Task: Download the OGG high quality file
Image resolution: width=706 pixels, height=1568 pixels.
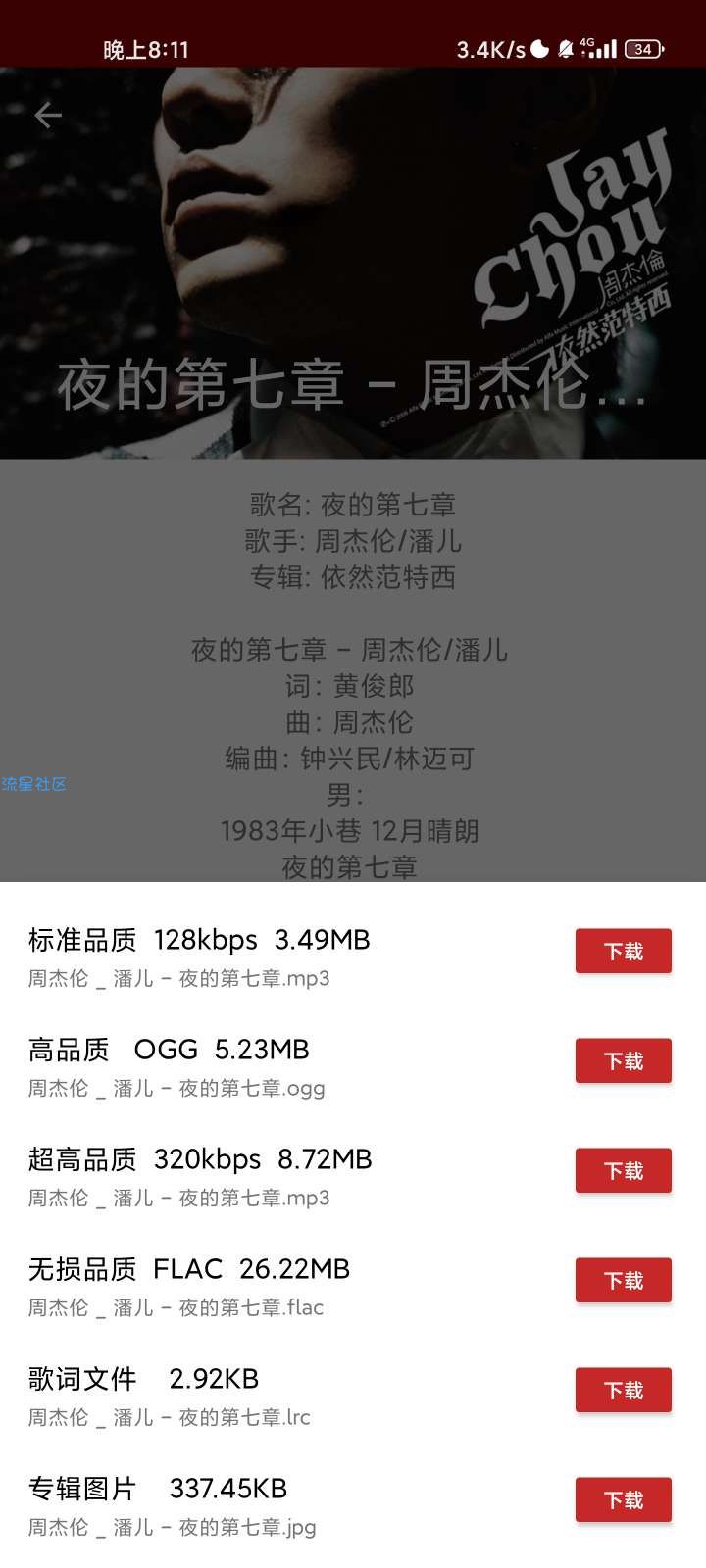Action: 623,1061
